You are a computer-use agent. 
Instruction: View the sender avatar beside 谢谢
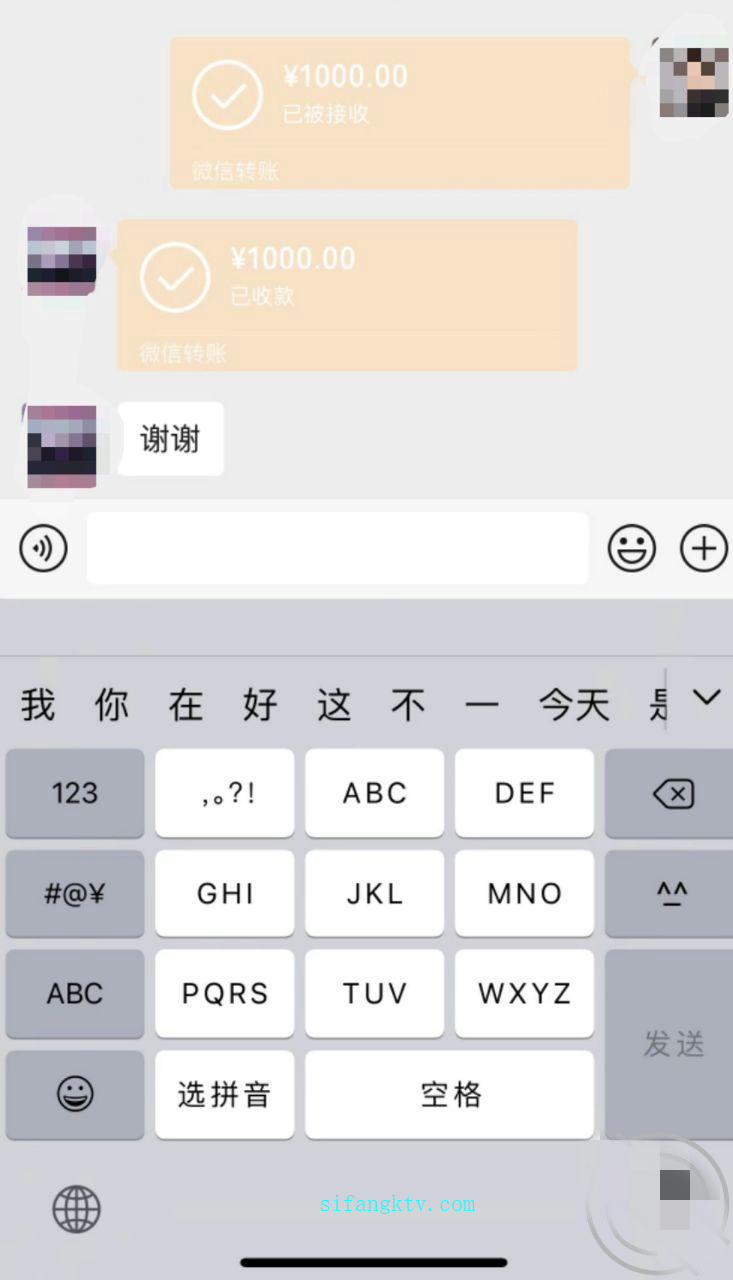[62, 446]
